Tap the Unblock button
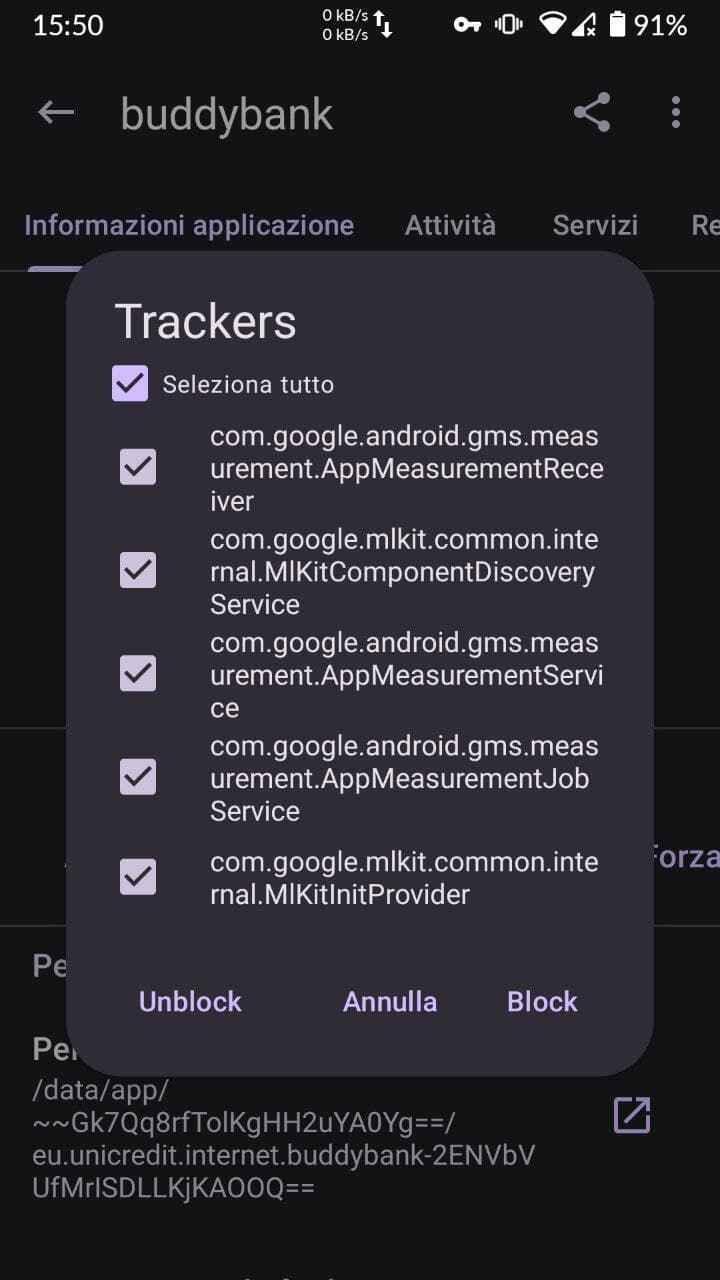 190,1001
